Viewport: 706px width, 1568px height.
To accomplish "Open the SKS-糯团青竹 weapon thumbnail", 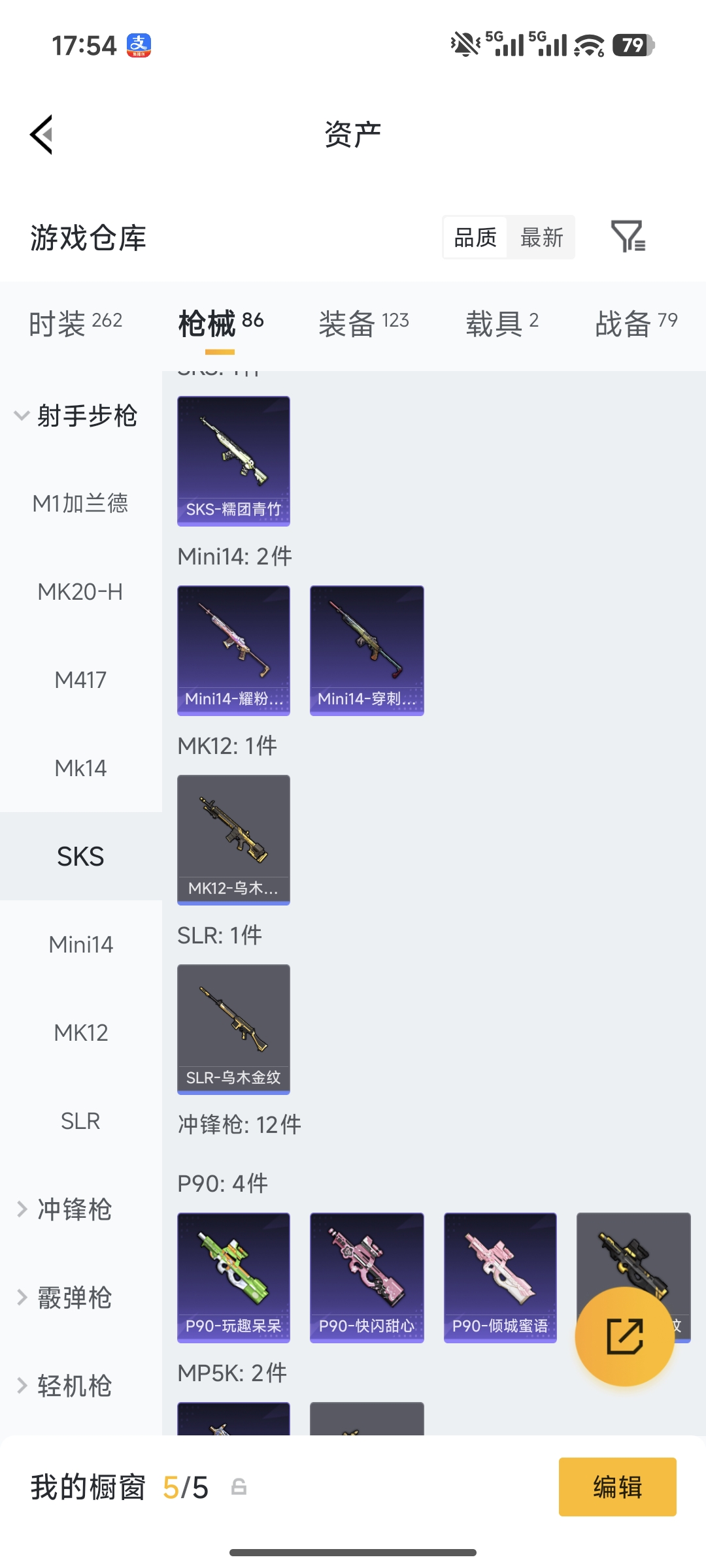I will point(233,461).
